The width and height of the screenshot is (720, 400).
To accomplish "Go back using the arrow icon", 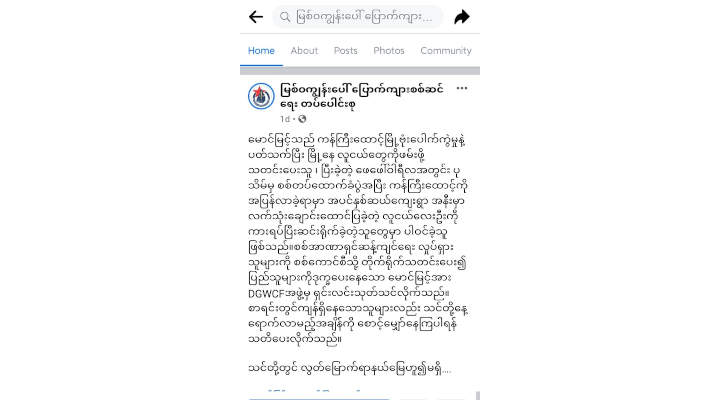I will point(255,17).
